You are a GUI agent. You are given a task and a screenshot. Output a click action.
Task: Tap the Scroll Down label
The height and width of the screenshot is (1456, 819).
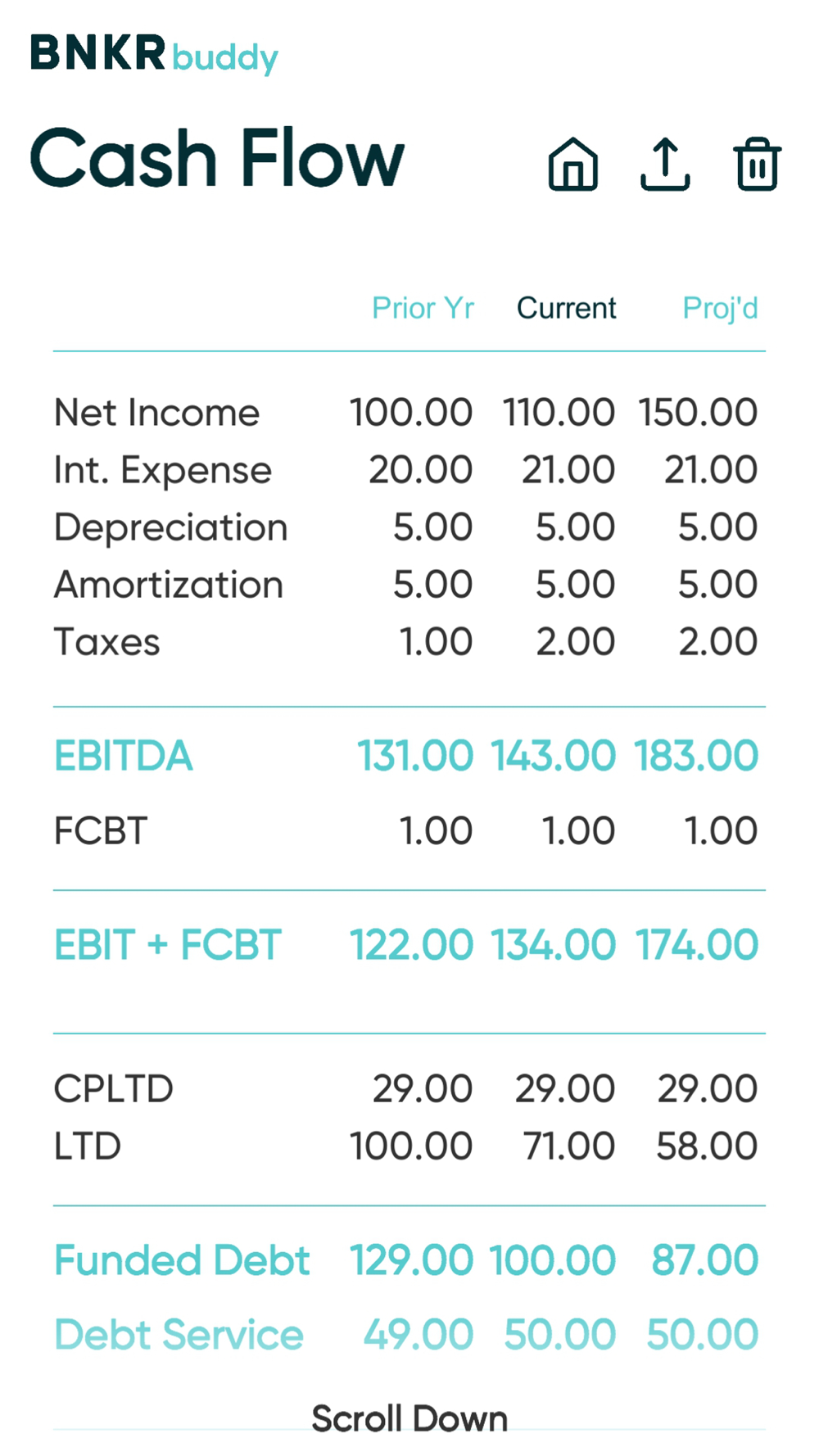coord(409,1418)
